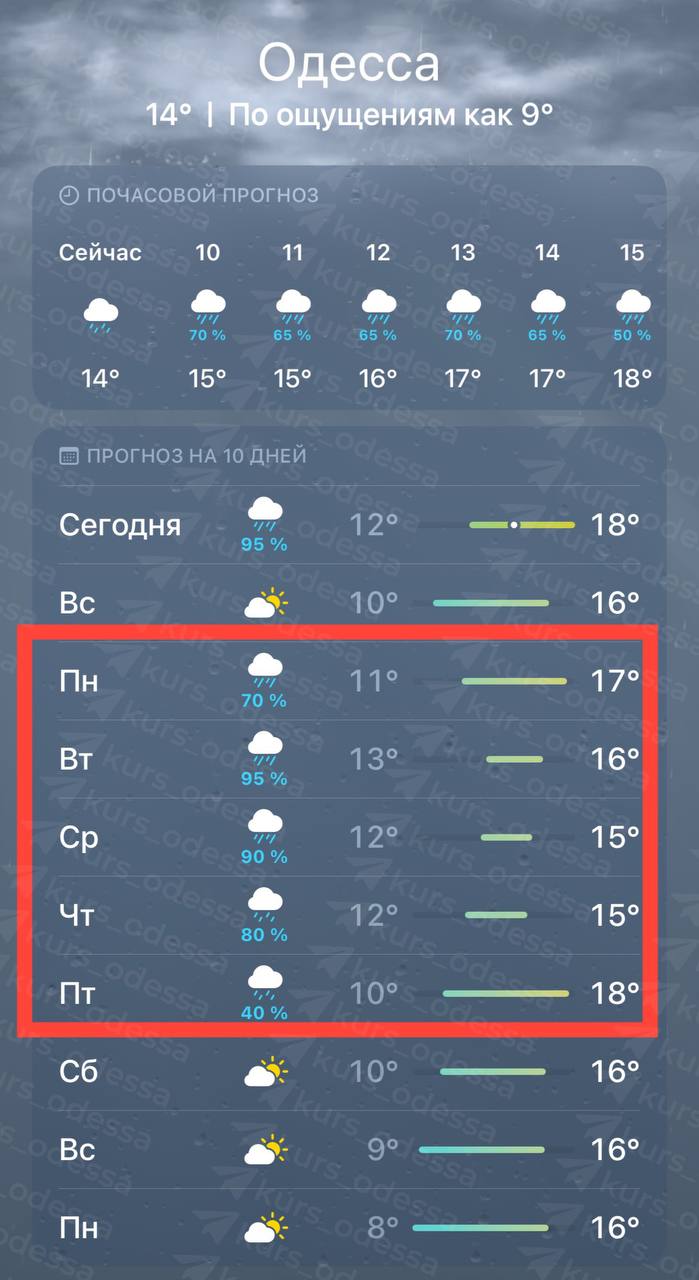Open the Пт forecast row

(349, 993)
